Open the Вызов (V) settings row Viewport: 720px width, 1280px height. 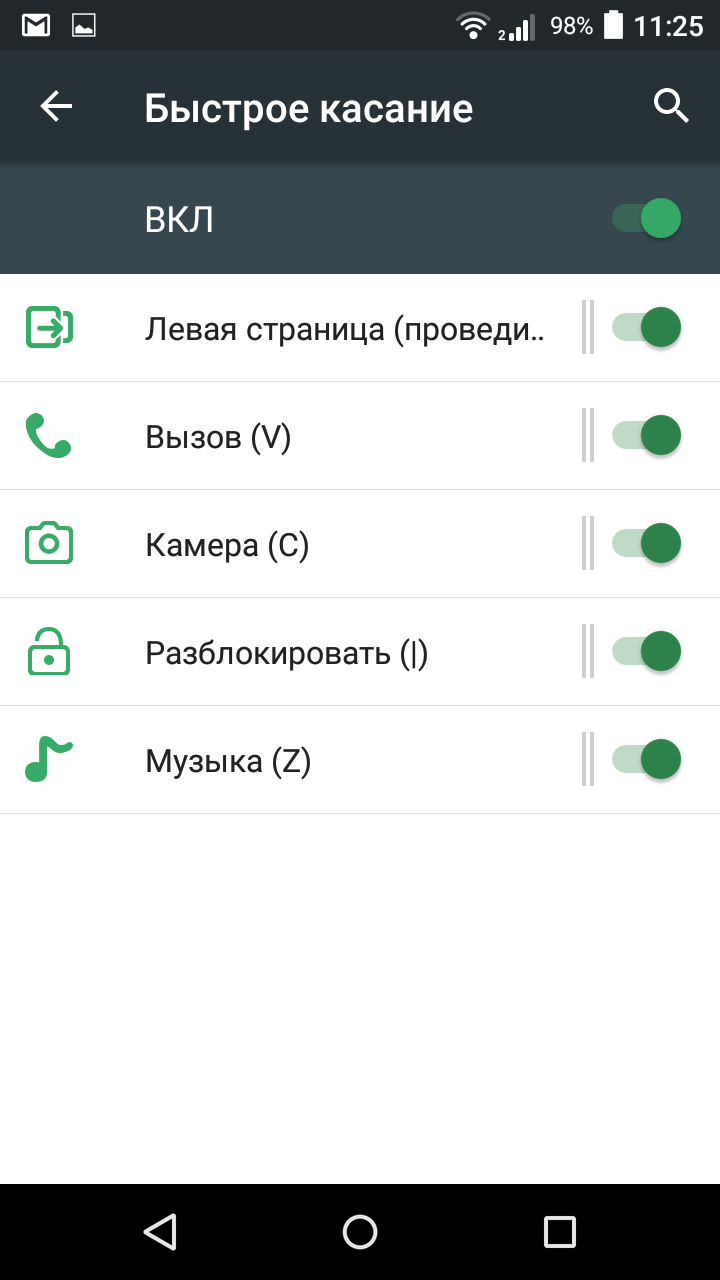click(290, 436)
